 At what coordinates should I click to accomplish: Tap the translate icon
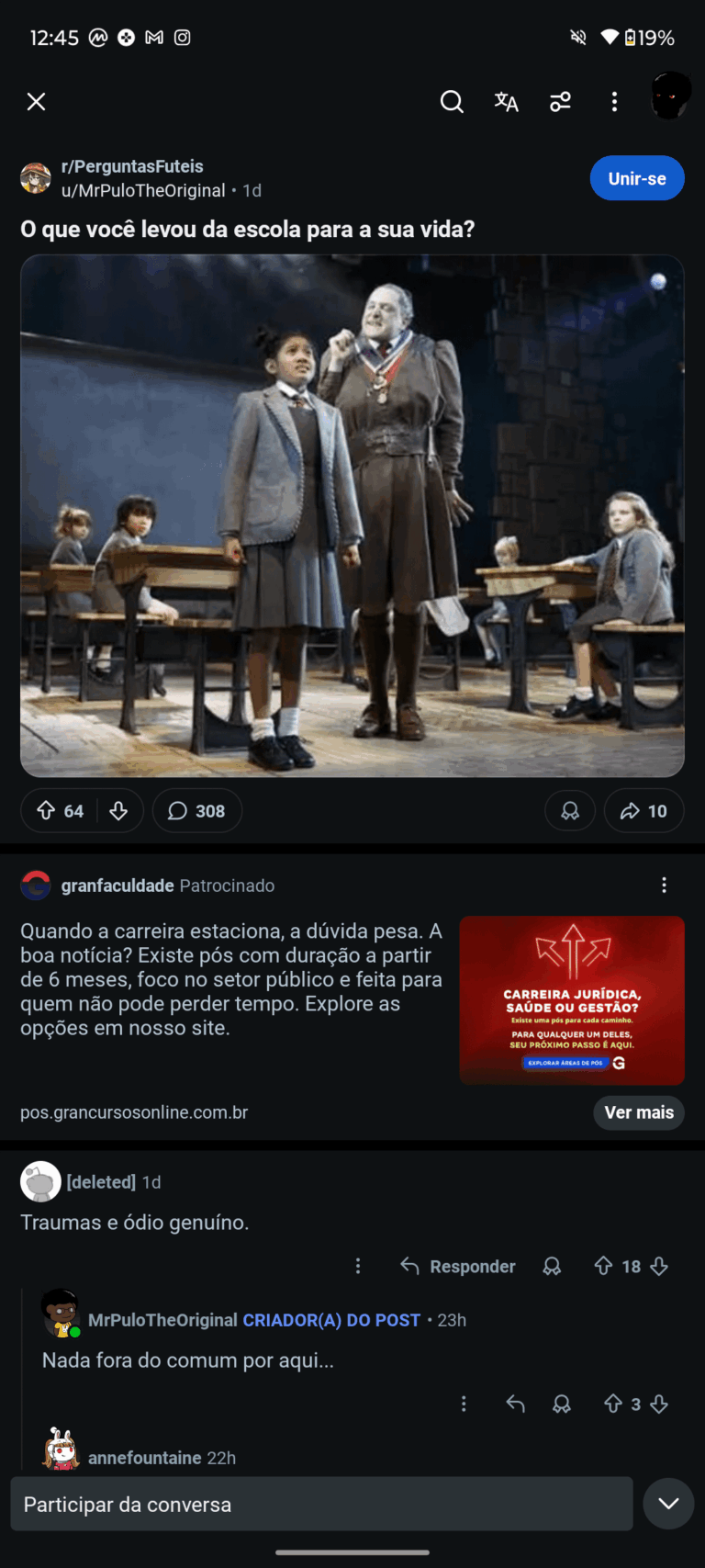pyautogui.click(x=506, y=102)
